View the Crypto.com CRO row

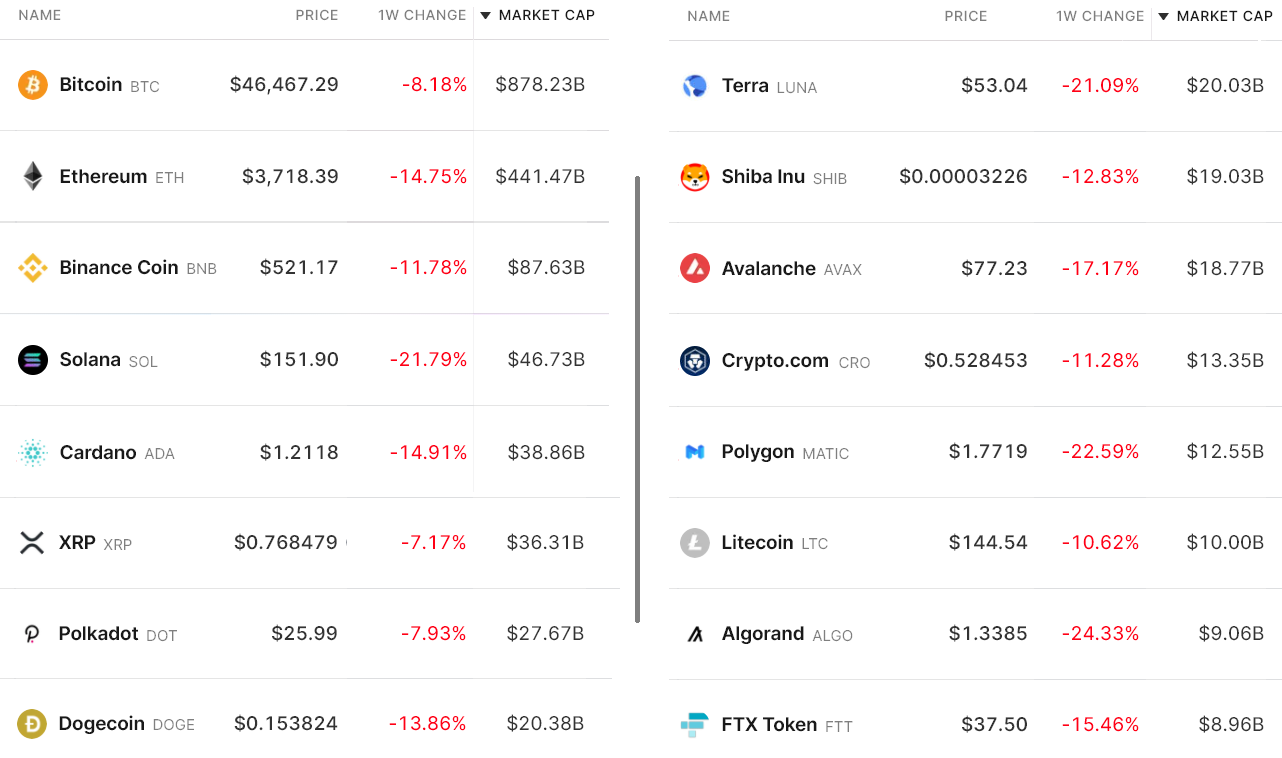point(775,361)
